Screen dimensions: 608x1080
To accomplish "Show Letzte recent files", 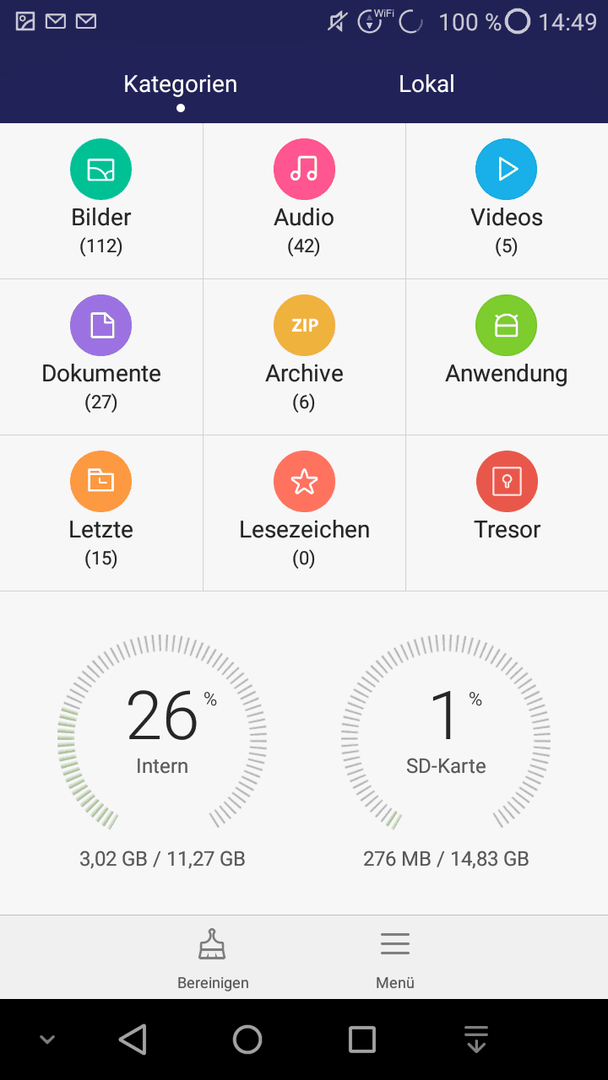I will 101,513.
